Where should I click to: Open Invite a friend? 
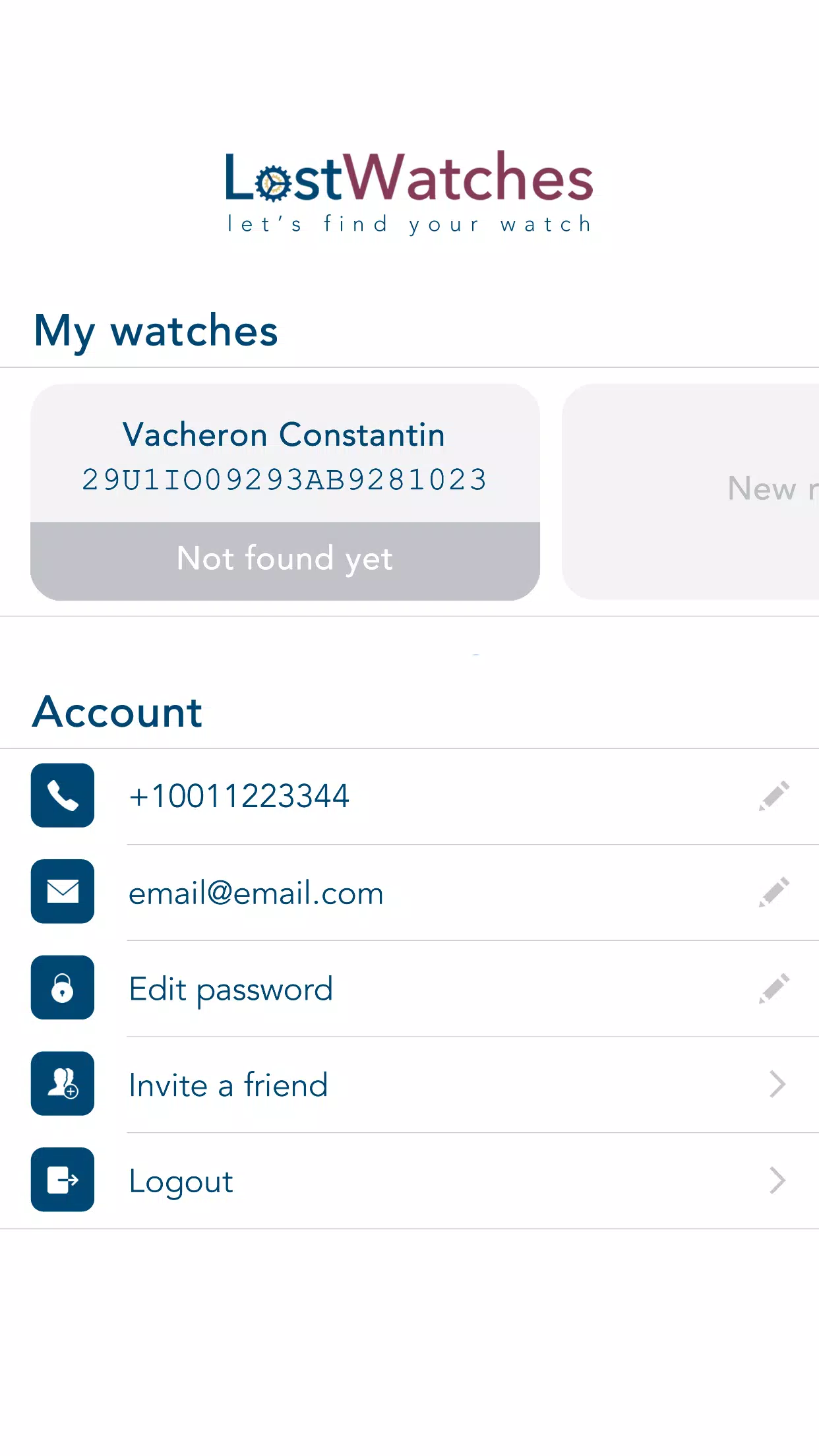tap(409, 1085)
